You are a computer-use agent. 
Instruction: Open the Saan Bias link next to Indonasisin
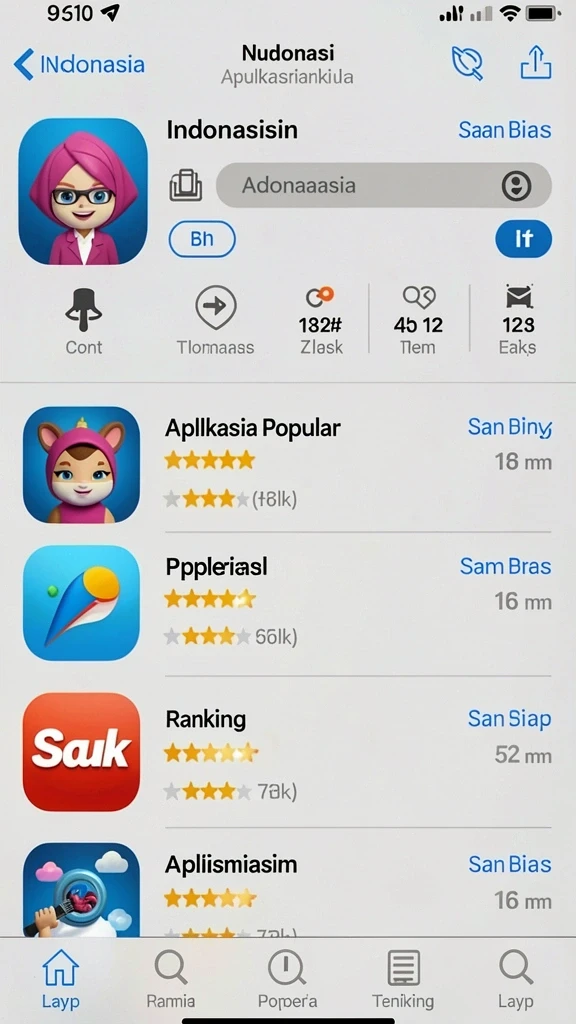click(504, 130)
